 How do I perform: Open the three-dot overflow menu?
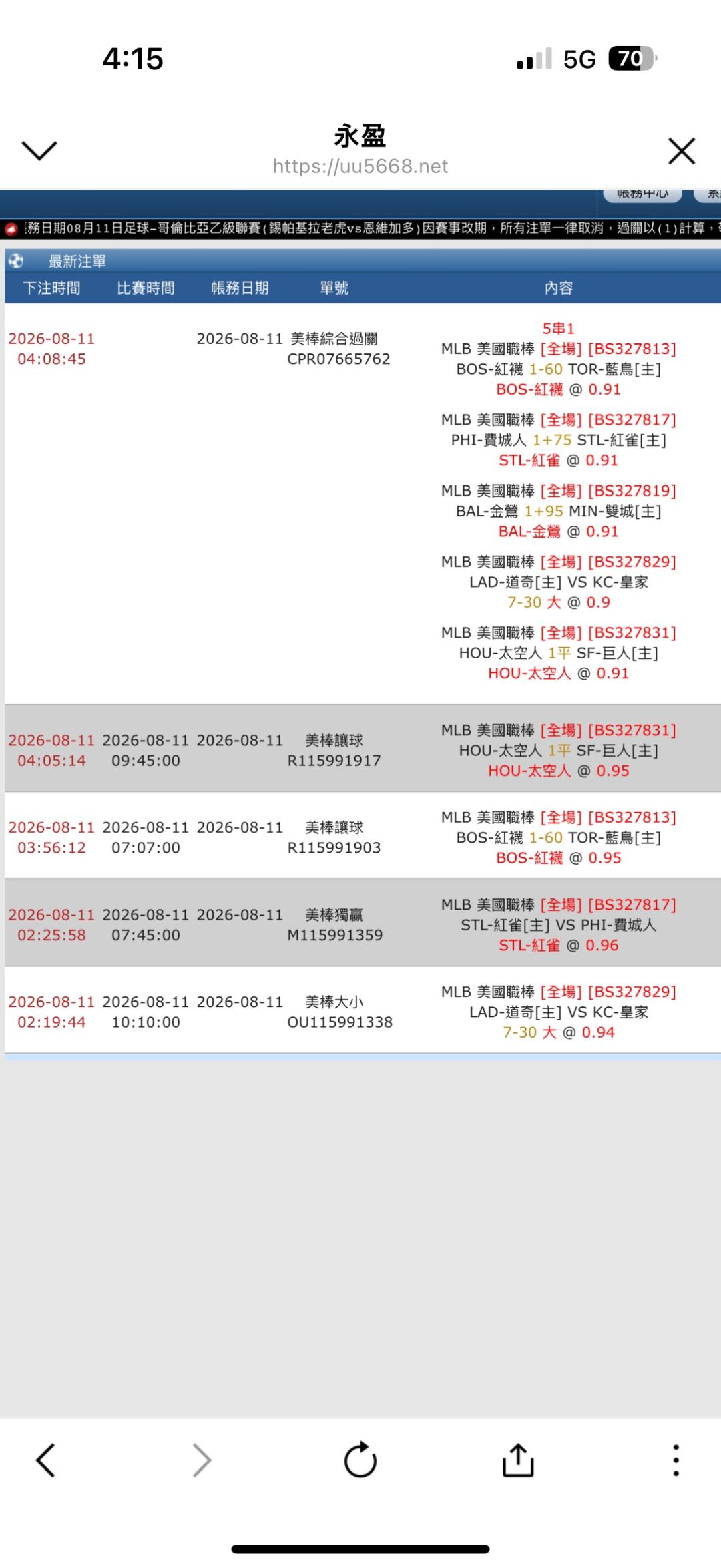(x=676, y=1460)
